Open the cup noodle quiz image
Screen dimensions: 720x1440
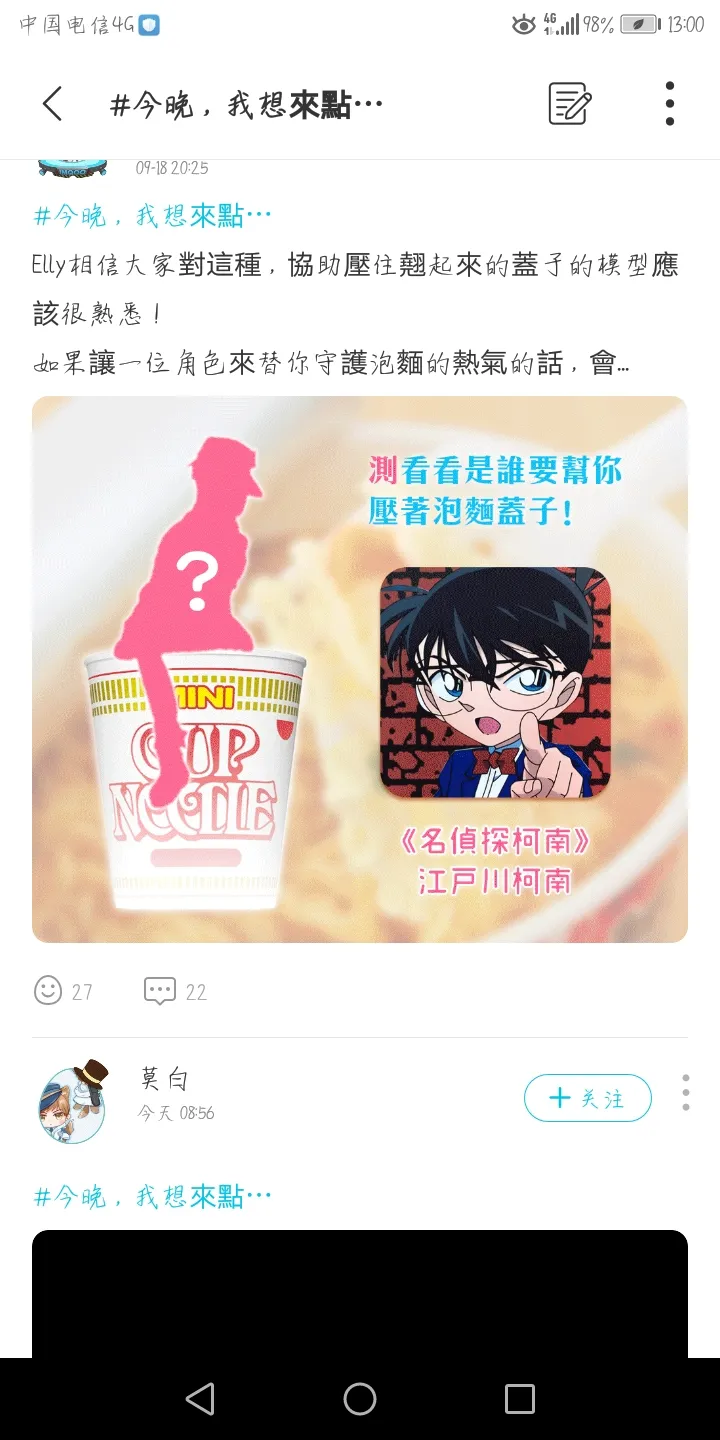pyautogui.click(x=360, y=669)
